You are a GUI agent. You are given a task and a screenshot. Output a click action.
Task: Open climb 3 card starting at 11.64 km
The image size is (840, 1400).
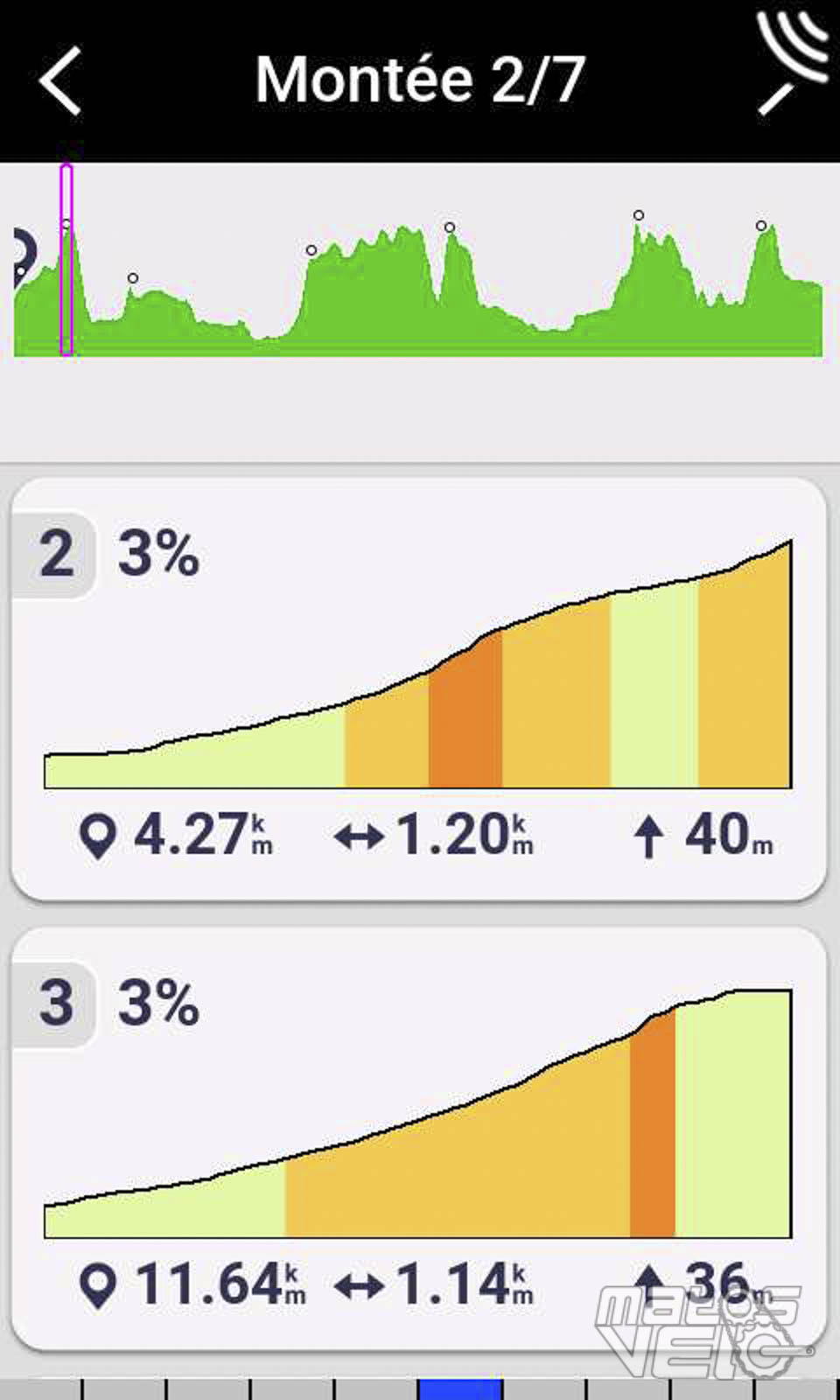point(418,1139)
